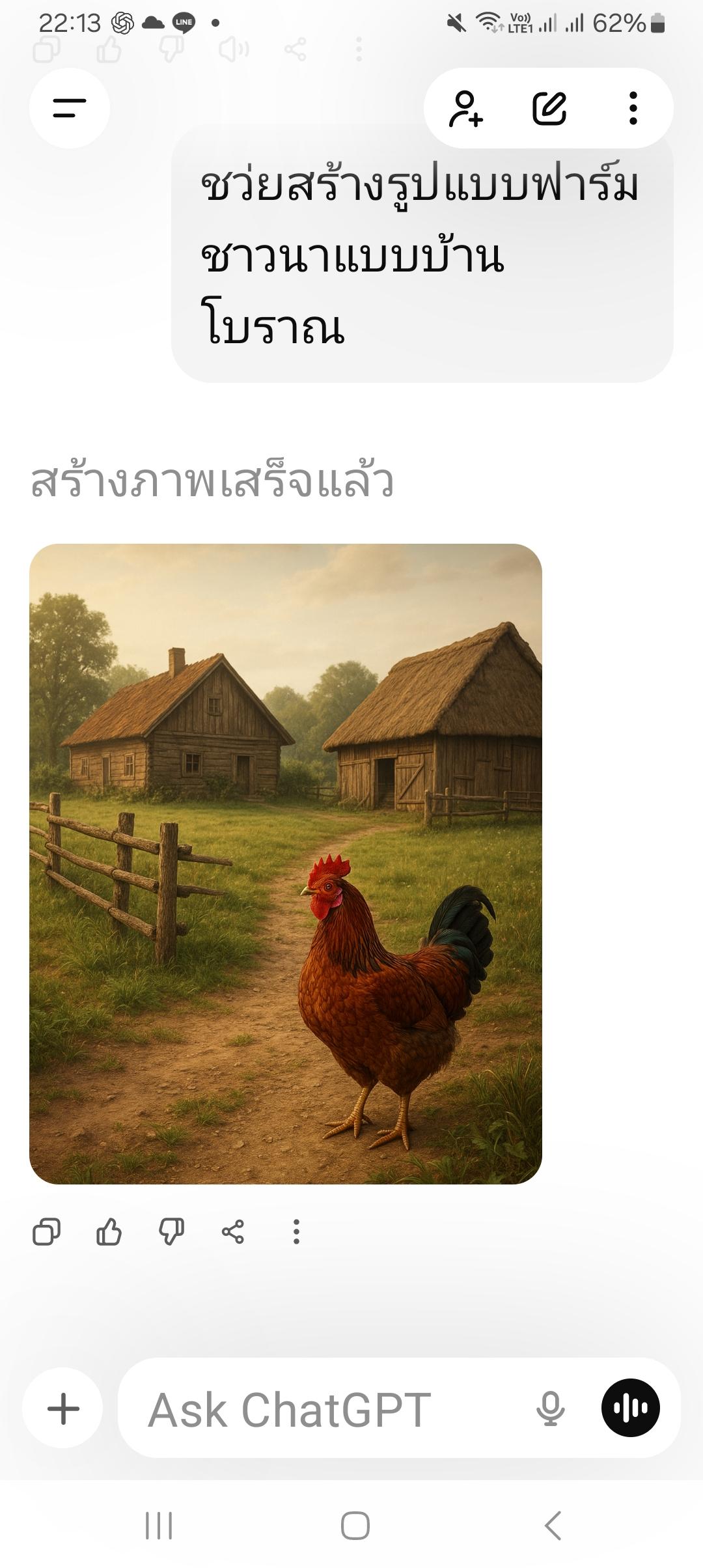Open the top-right overflow menu
Screen dimensions: 703x1568
(633, 108)
